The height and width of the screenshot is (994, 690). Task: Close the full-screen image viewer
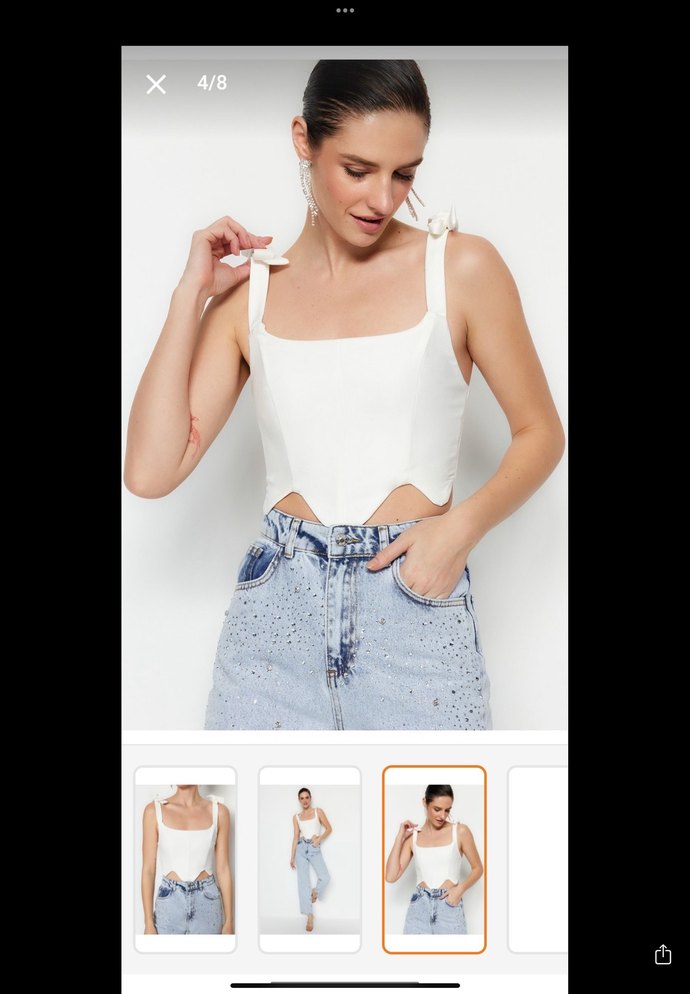(156, 84)
